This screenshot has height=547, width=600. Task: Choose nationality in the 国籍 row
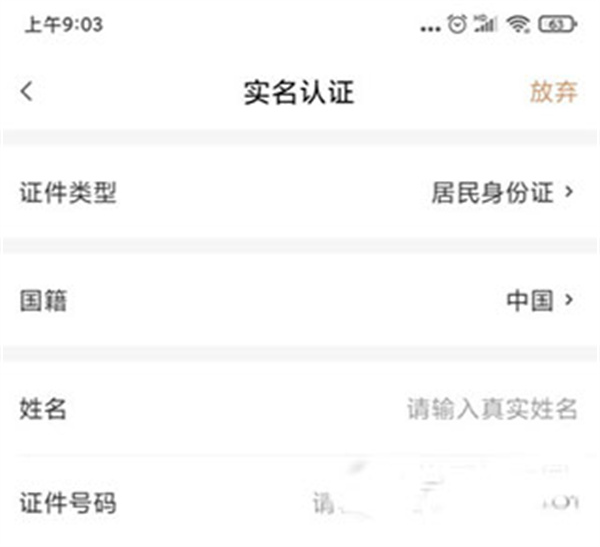300,300
